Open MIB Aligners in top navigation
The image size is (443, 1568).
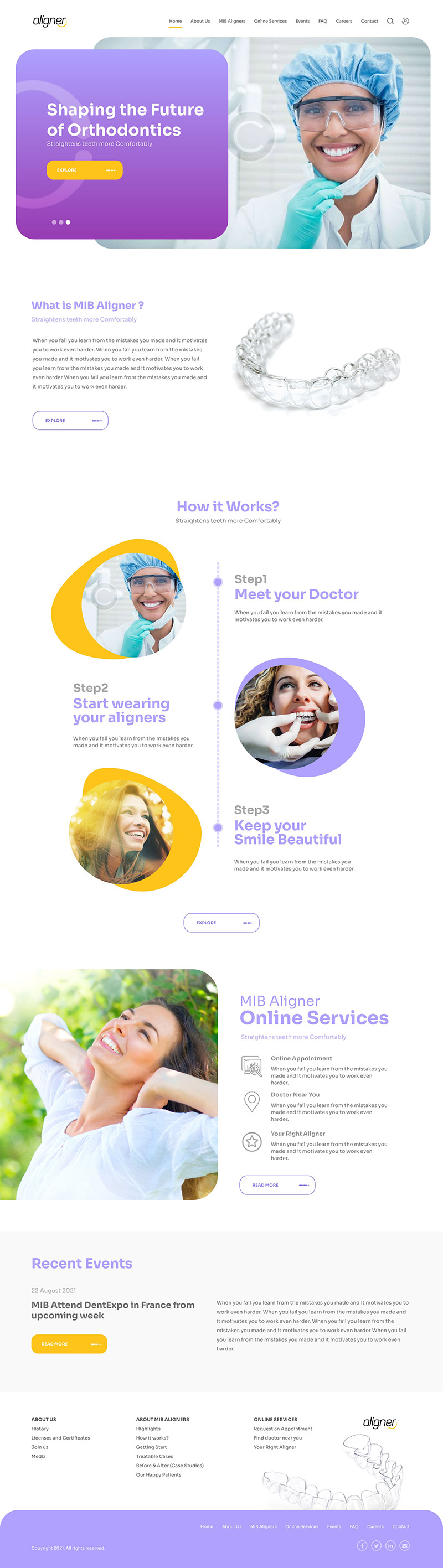click(232, 21)
